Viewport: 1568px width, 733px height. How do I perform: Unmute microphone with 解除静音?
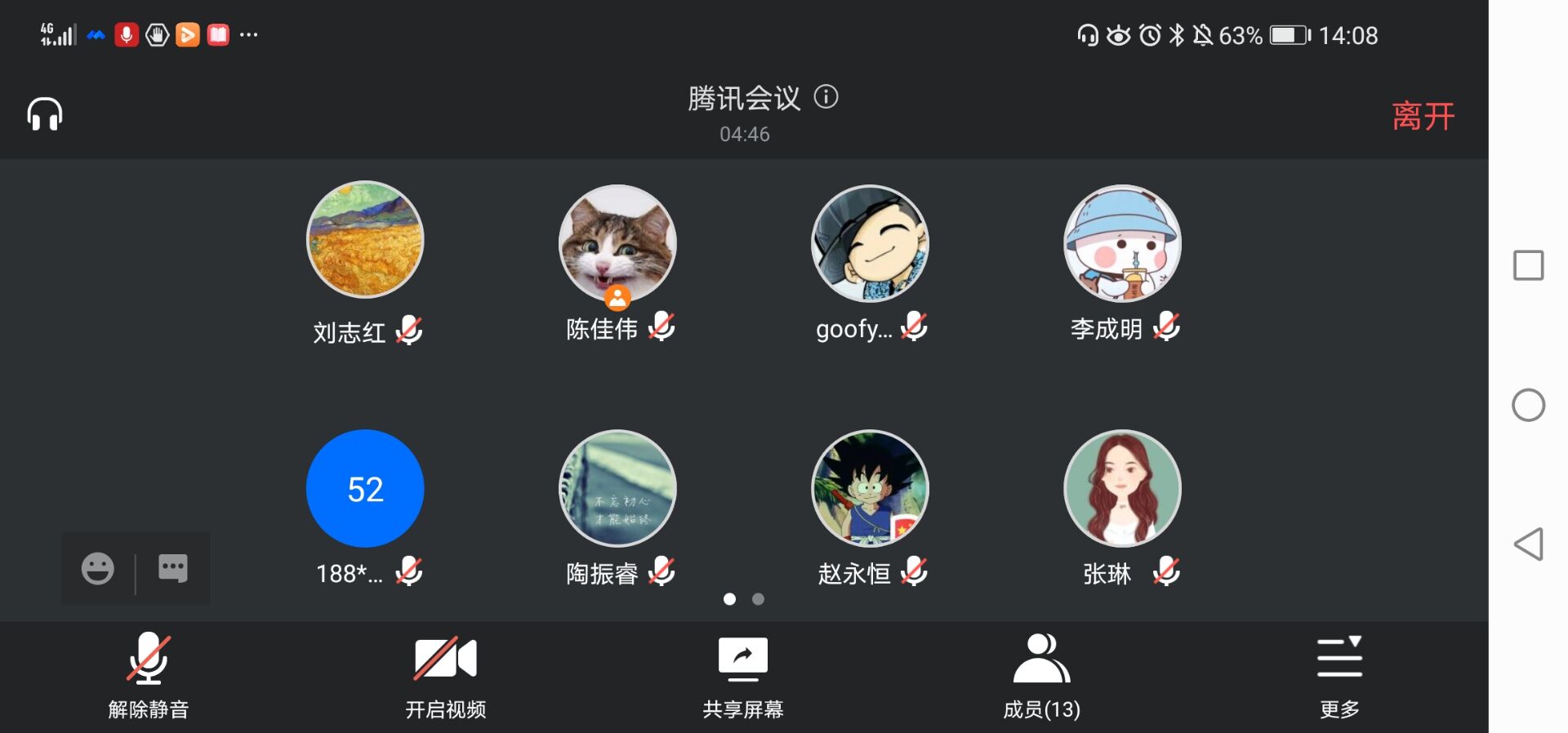(x=149, y=675)
